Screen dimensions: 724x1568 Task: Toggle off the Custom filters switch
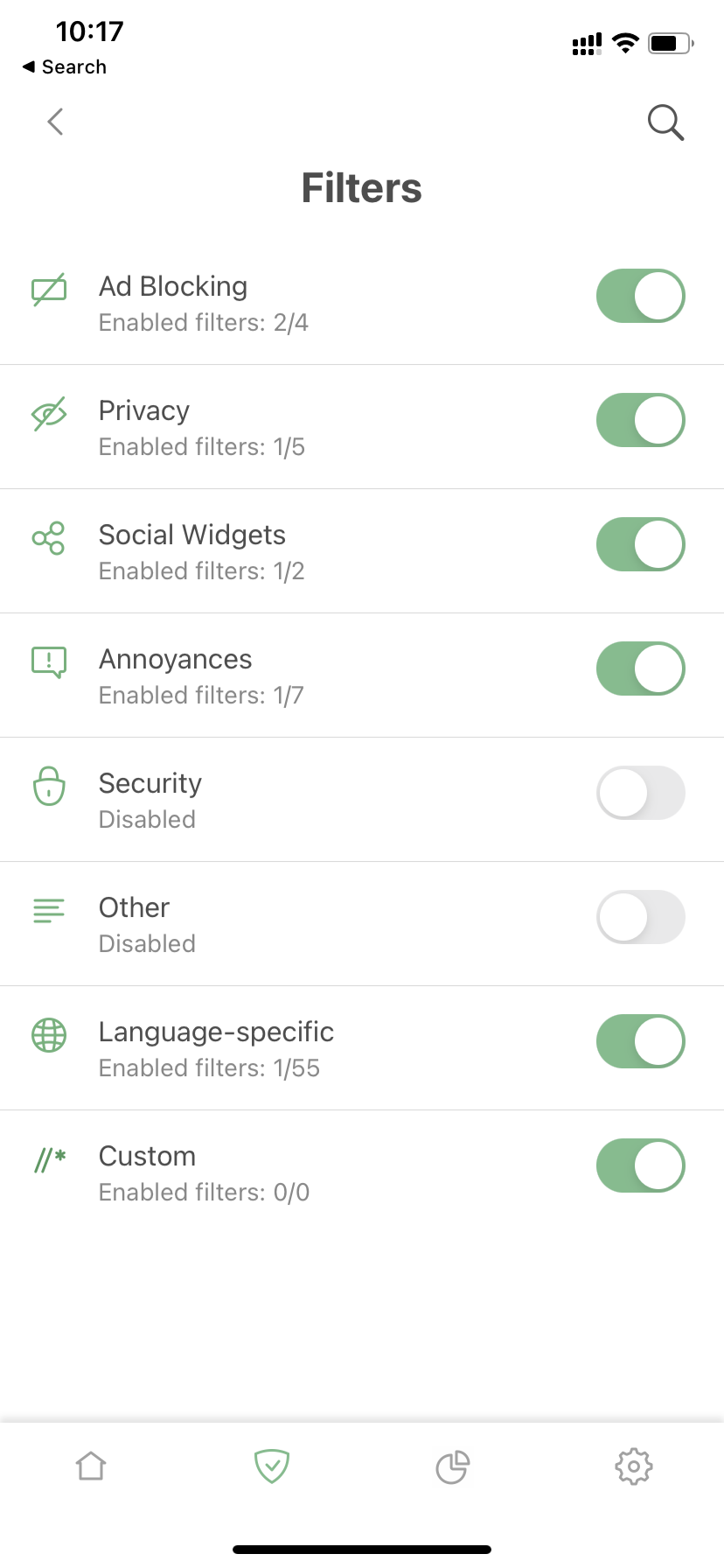coord(640,1165)
